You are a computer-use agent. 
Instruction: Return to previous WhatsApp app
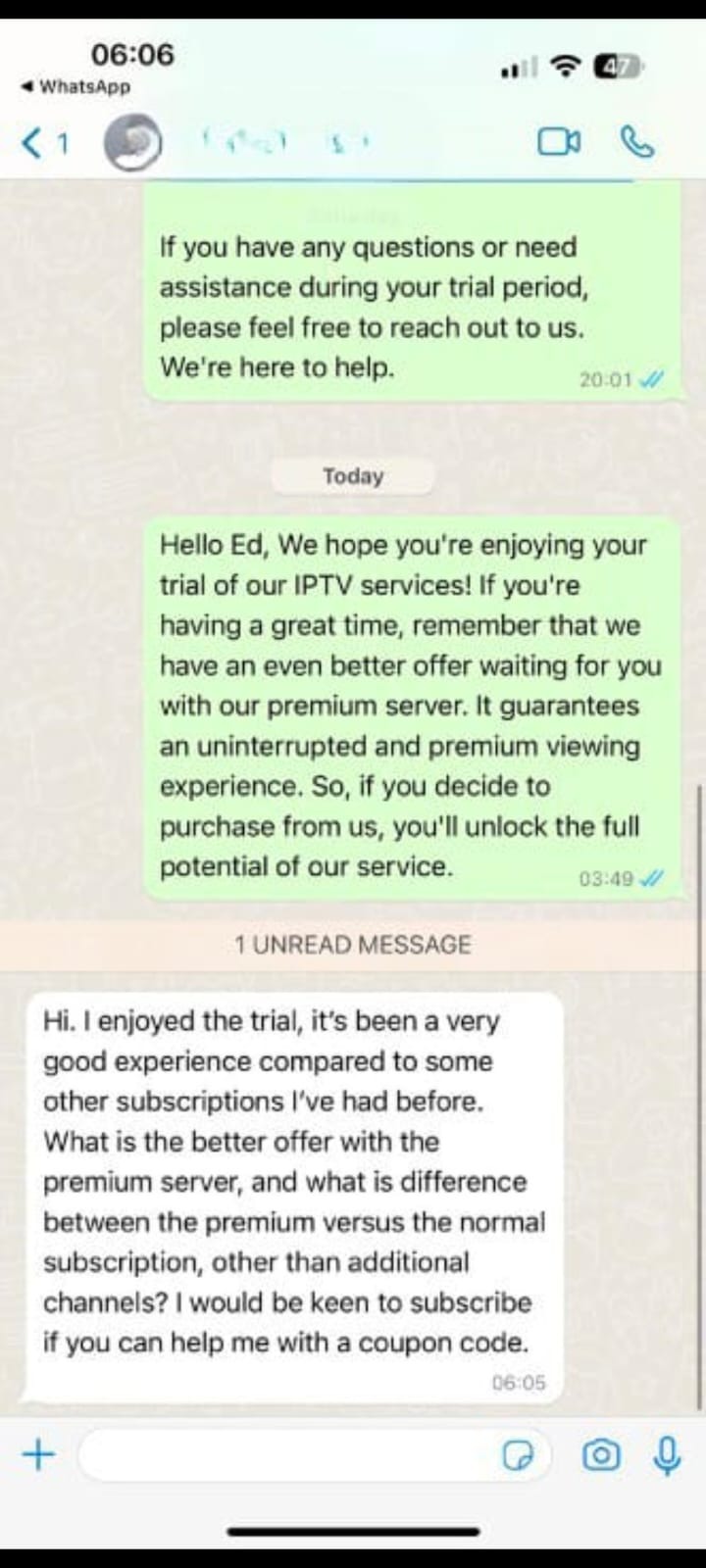click(x=76, y=86)
